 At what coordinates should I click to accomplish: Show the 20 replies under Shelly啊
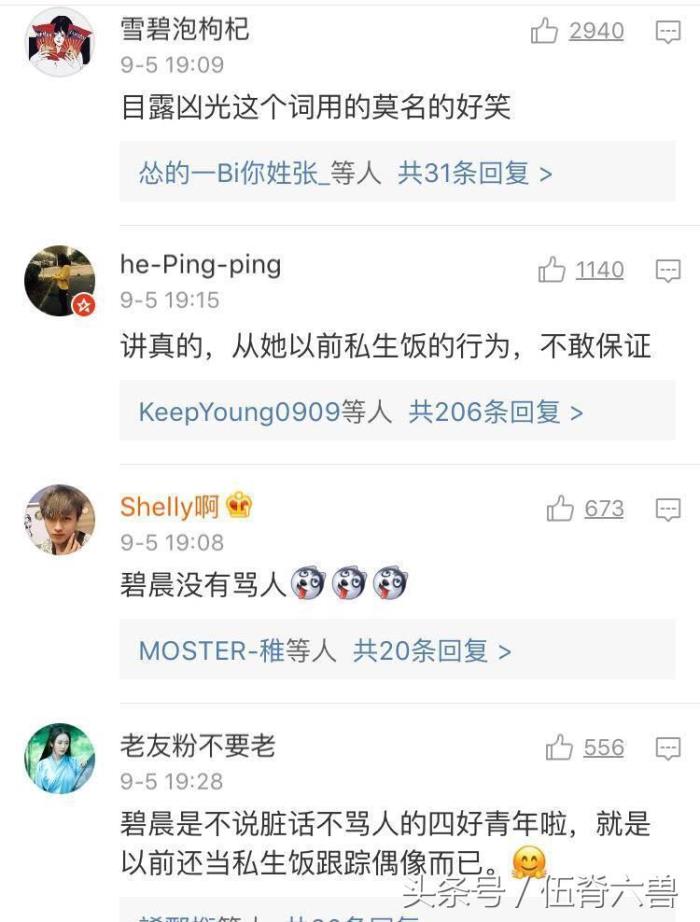click(432, 651)
